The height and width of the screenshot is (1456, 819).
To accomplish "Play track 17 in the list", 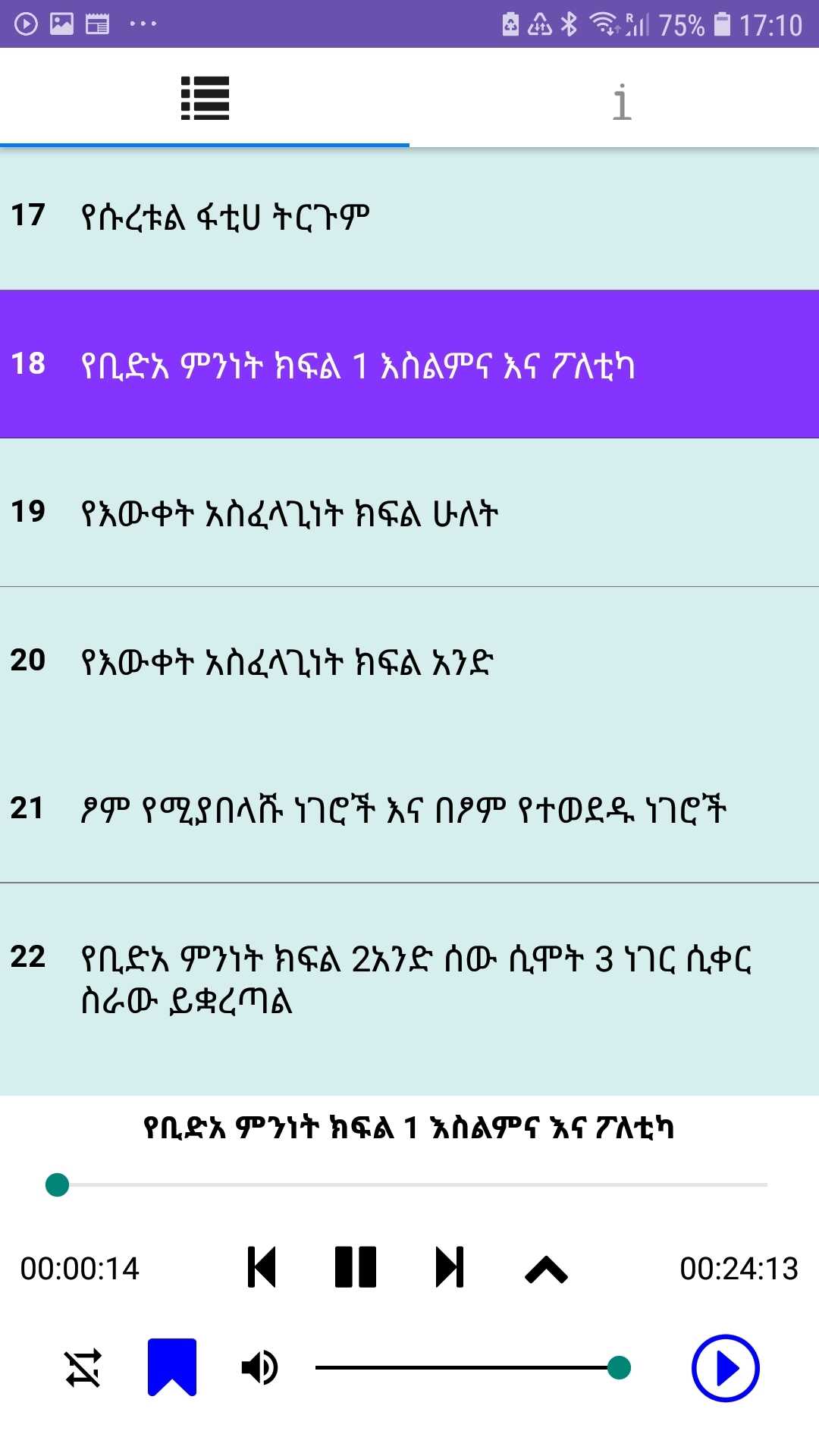I will pyautogui.click(x=409, y=217).
